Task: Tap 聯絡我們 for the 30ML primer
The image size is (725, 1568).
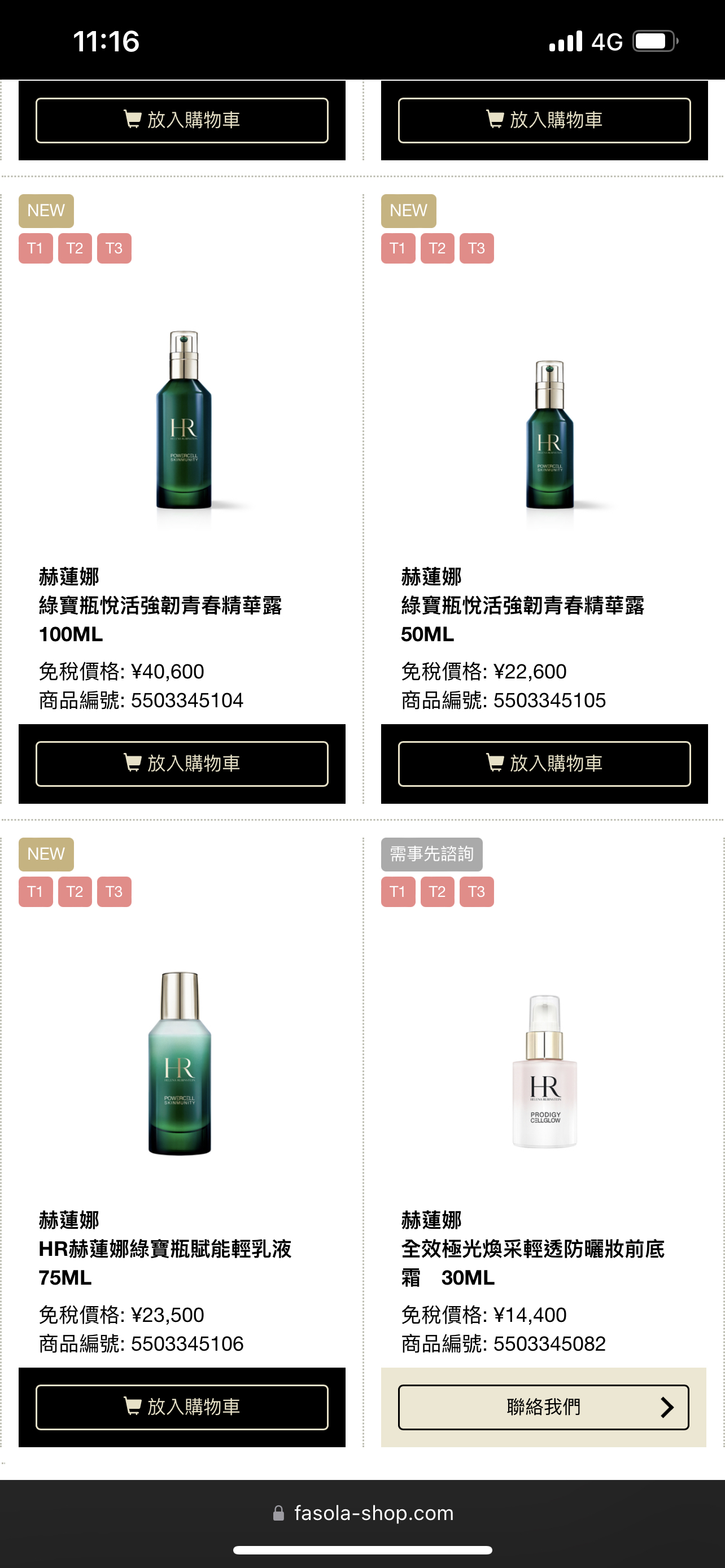Action: pos(543,1407)
